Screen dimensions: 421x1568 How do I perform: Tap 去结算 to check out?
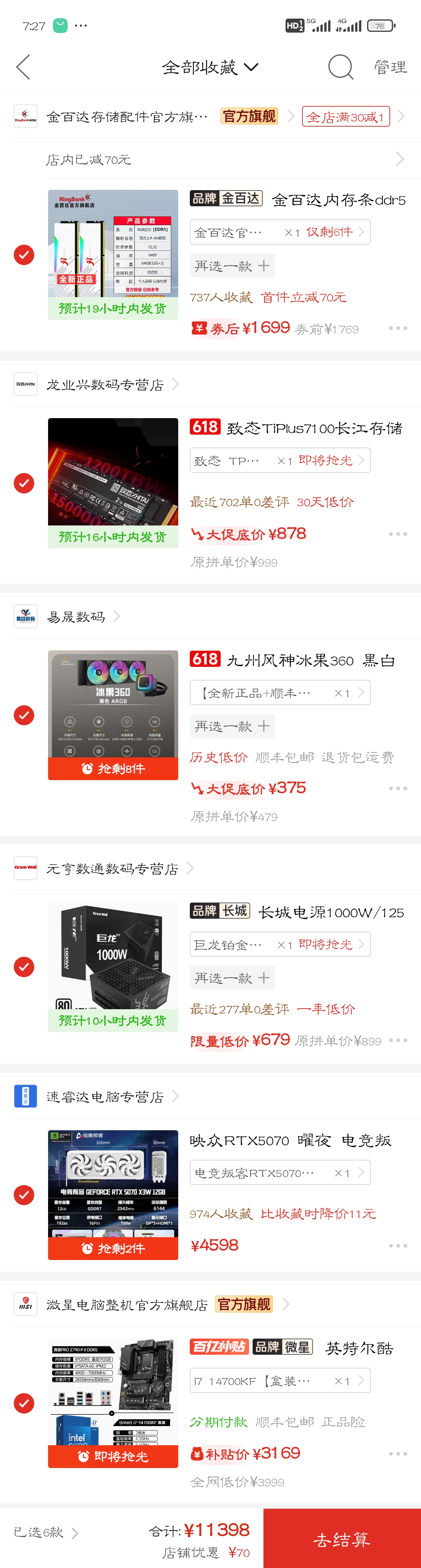coord(341,1539)
